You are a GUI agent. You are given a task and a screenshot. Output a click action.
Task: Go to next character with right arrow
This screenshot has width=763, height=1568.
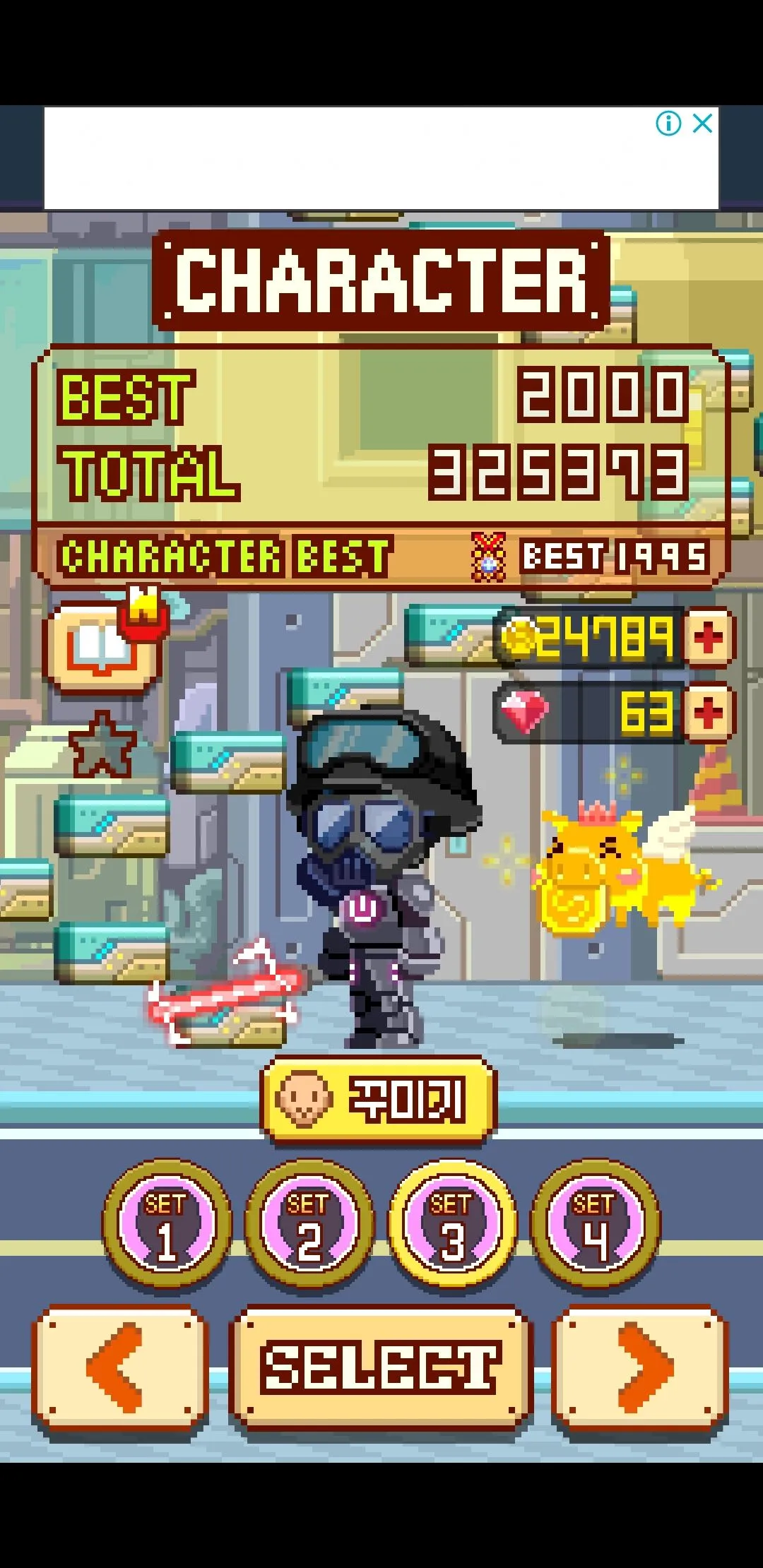pyautogui.click(x=640, y=1368)
